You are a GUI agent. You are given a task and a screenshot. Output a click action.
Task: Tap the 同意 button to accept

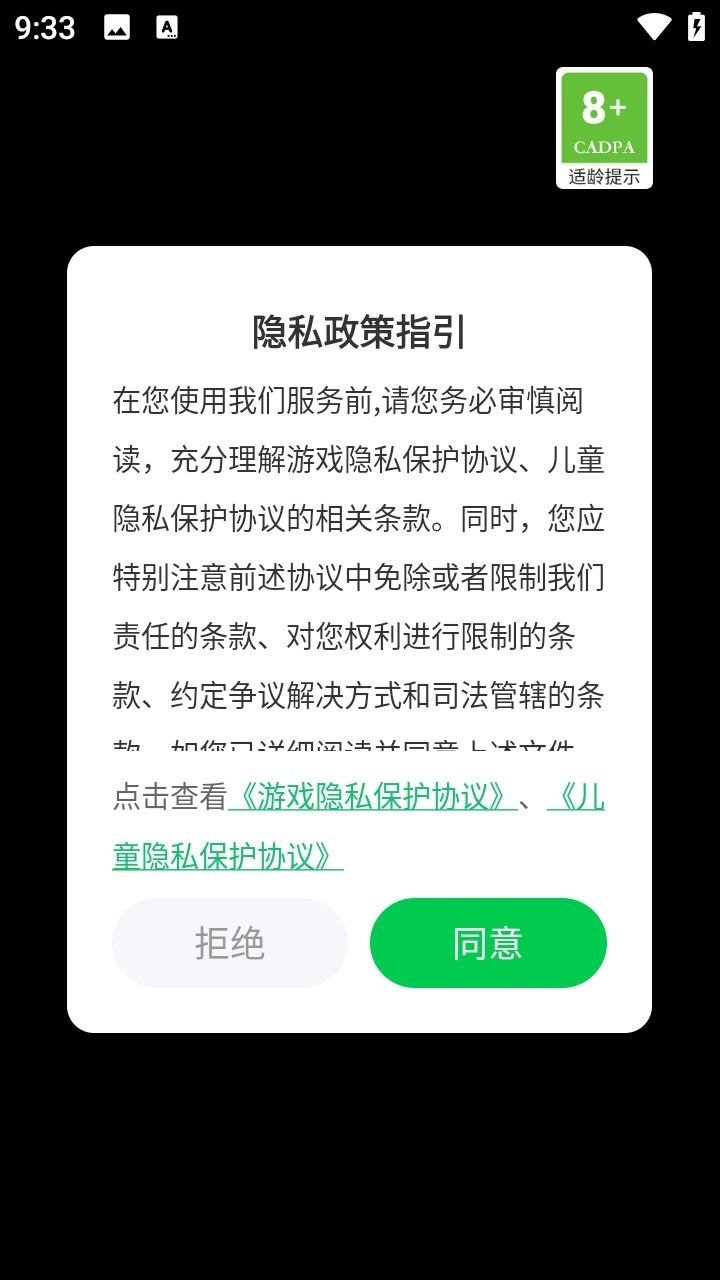point(488,943)
